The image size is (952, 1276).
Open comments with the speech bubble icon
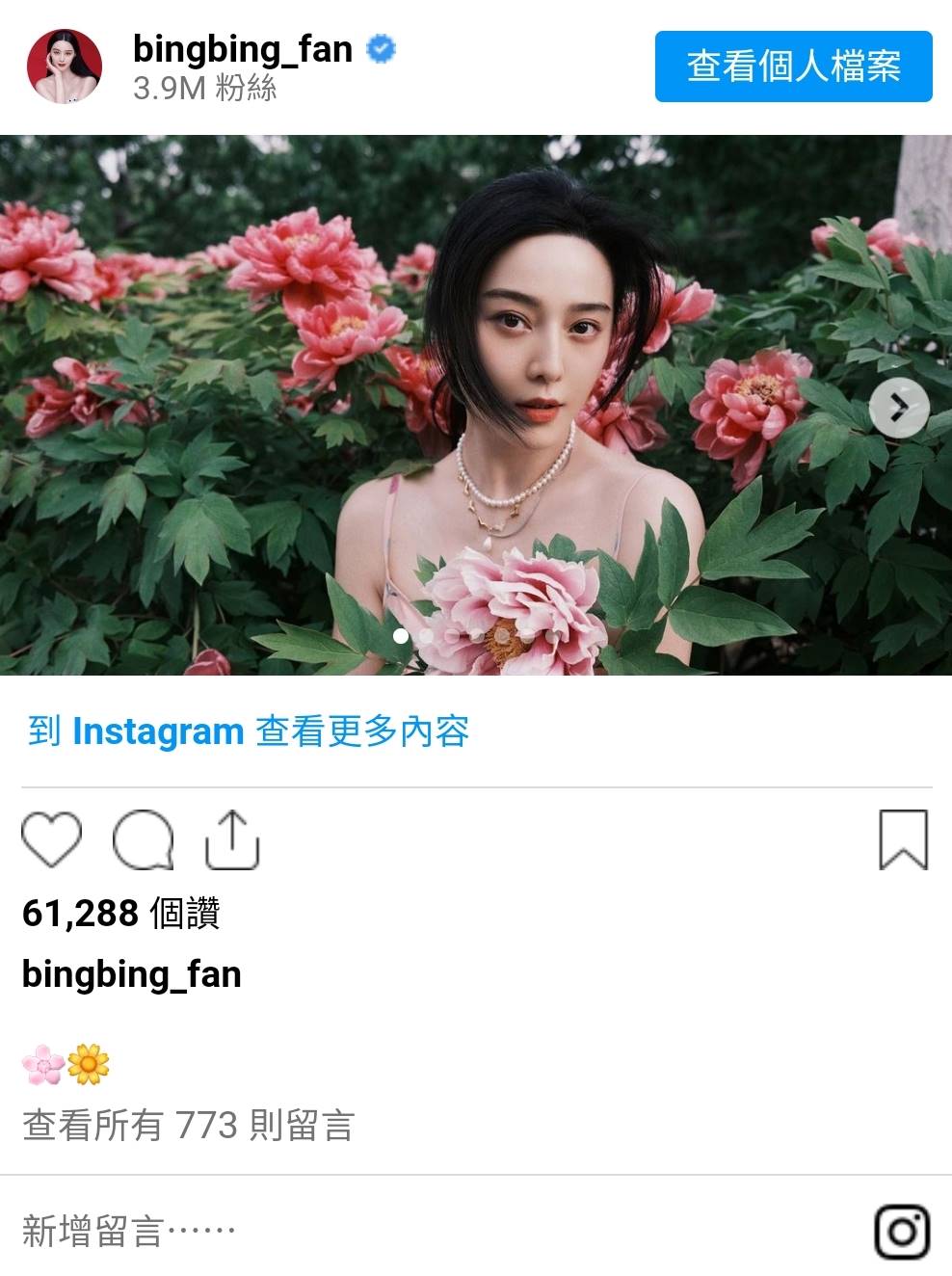click(144, 839)
